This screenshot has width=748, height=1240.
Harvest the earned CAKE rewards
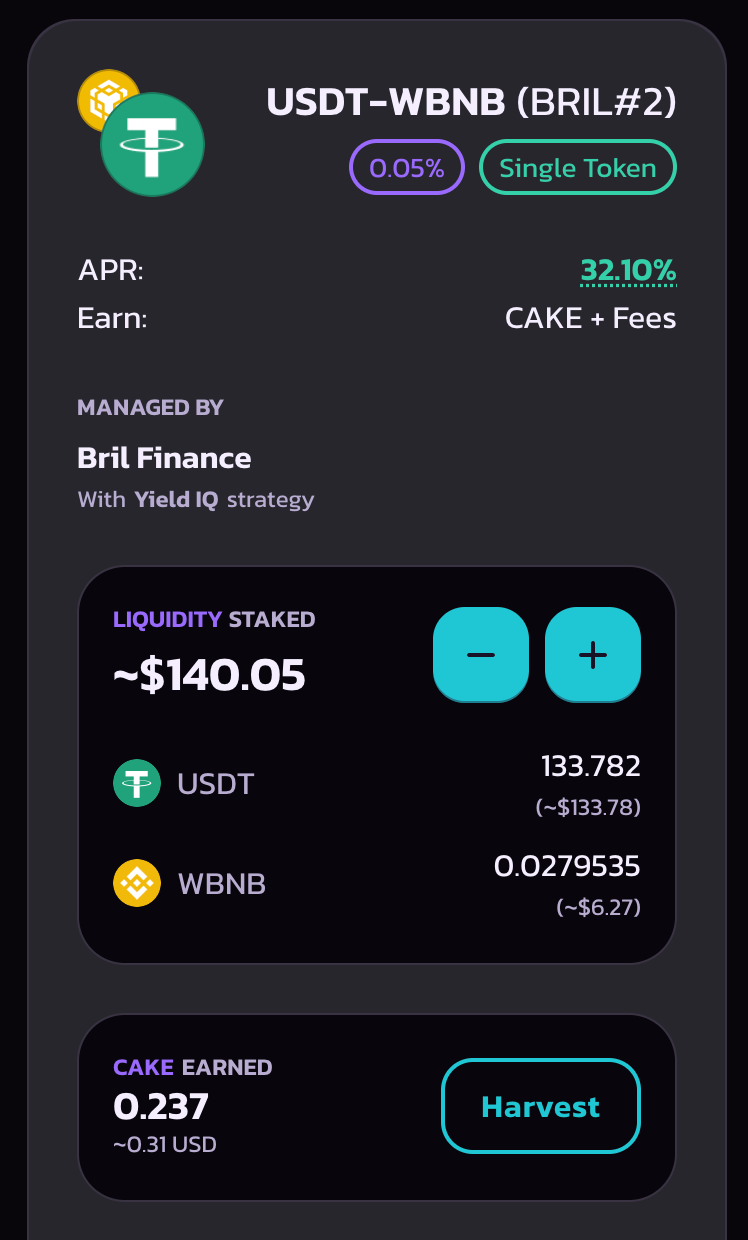pos(541,1106)
